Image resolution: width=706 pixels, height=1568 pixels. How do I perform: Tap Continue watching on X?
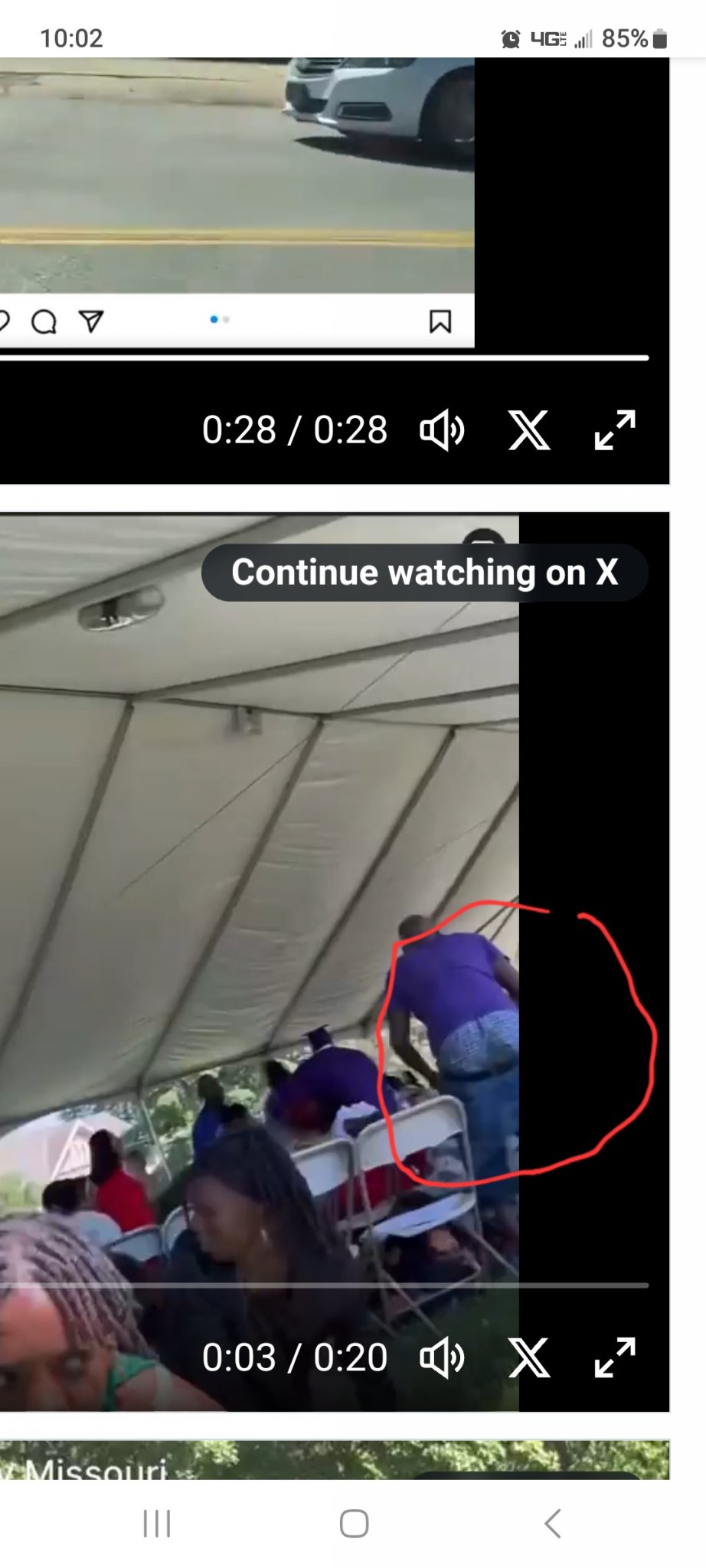click(x=425, y=573)
